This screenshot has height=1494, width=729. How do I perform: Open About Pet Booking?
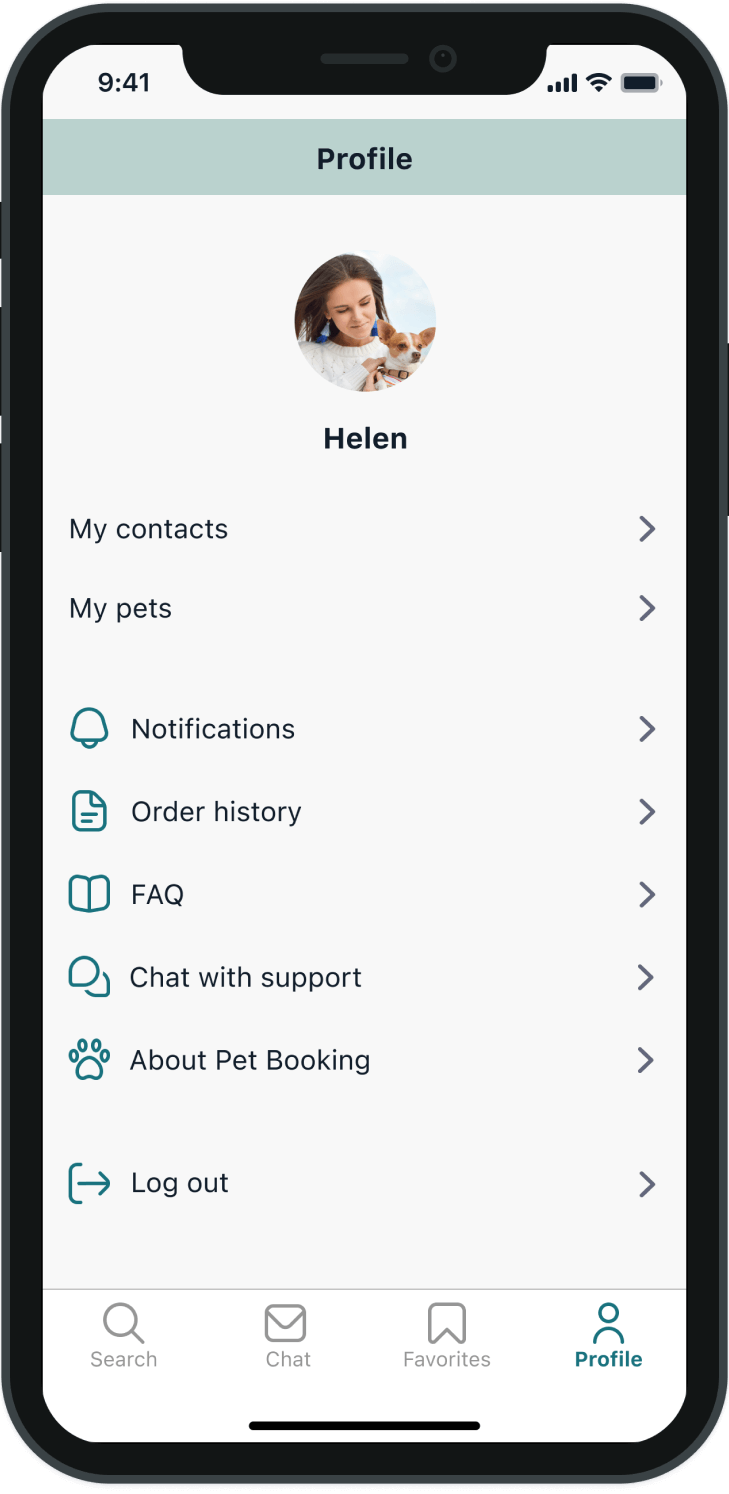click(x=250, y=1060)
